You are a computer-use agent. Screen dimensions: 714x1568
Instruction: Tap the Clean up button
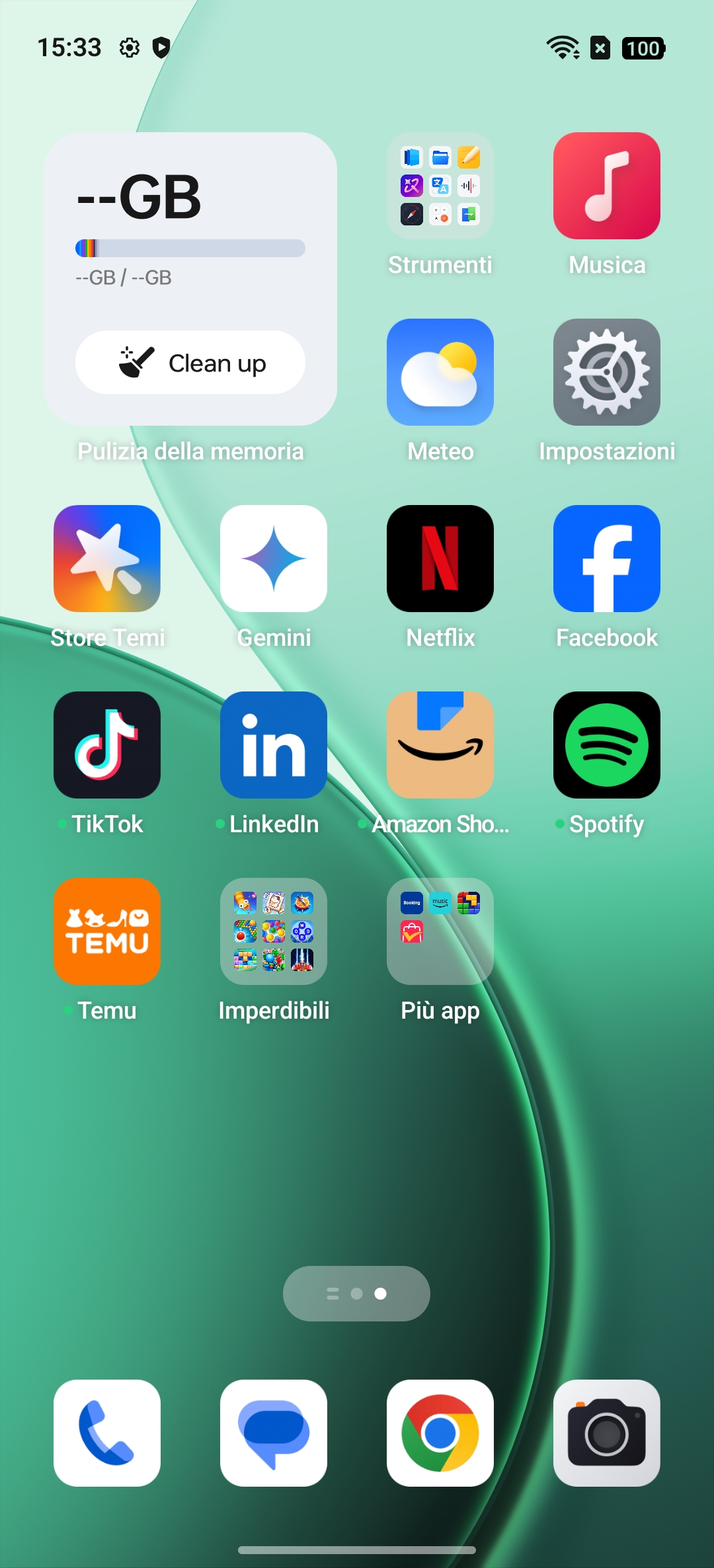[x=190, y=362]
